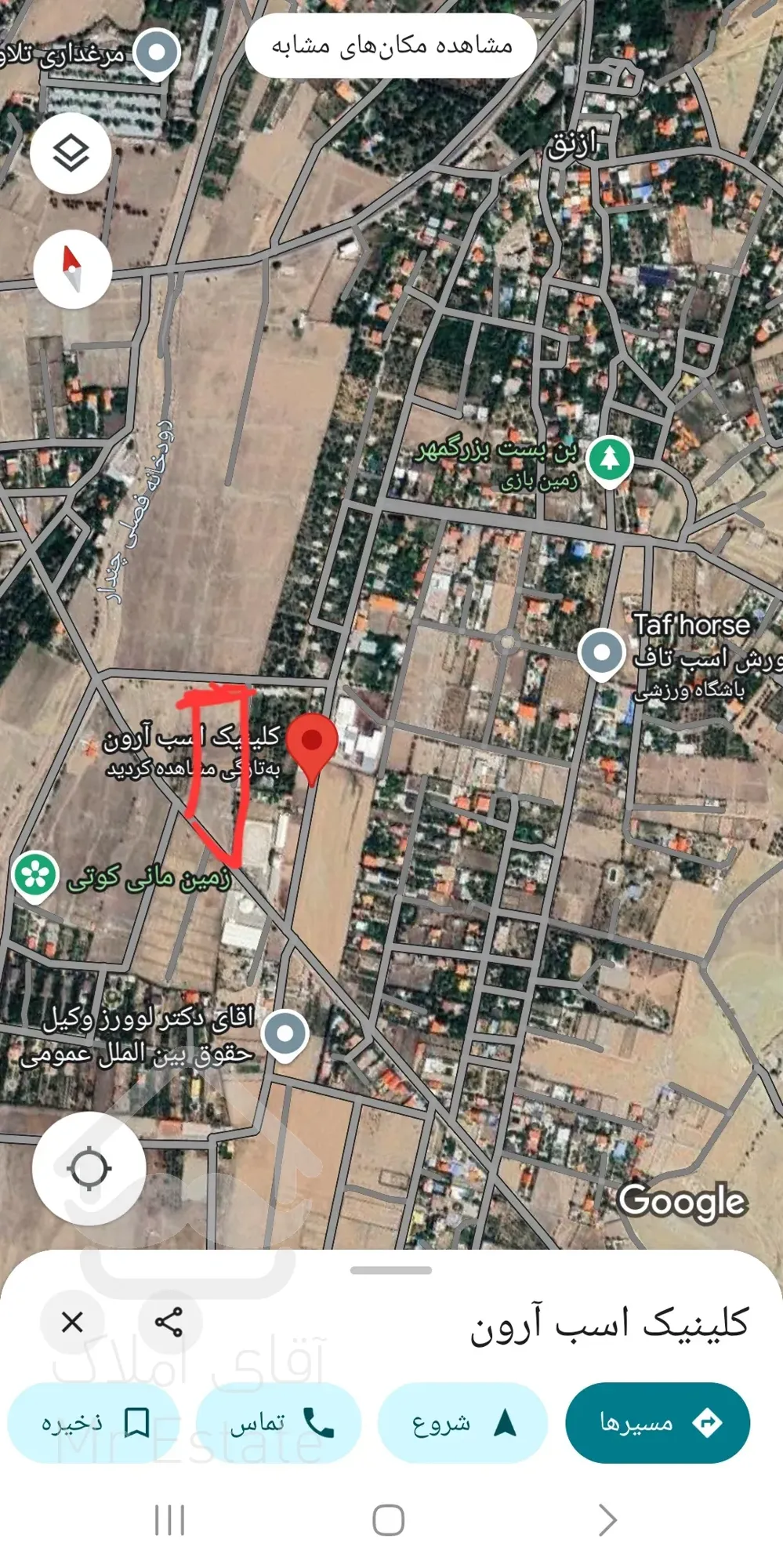Tap the compass to reset orientation

point(73,269)
